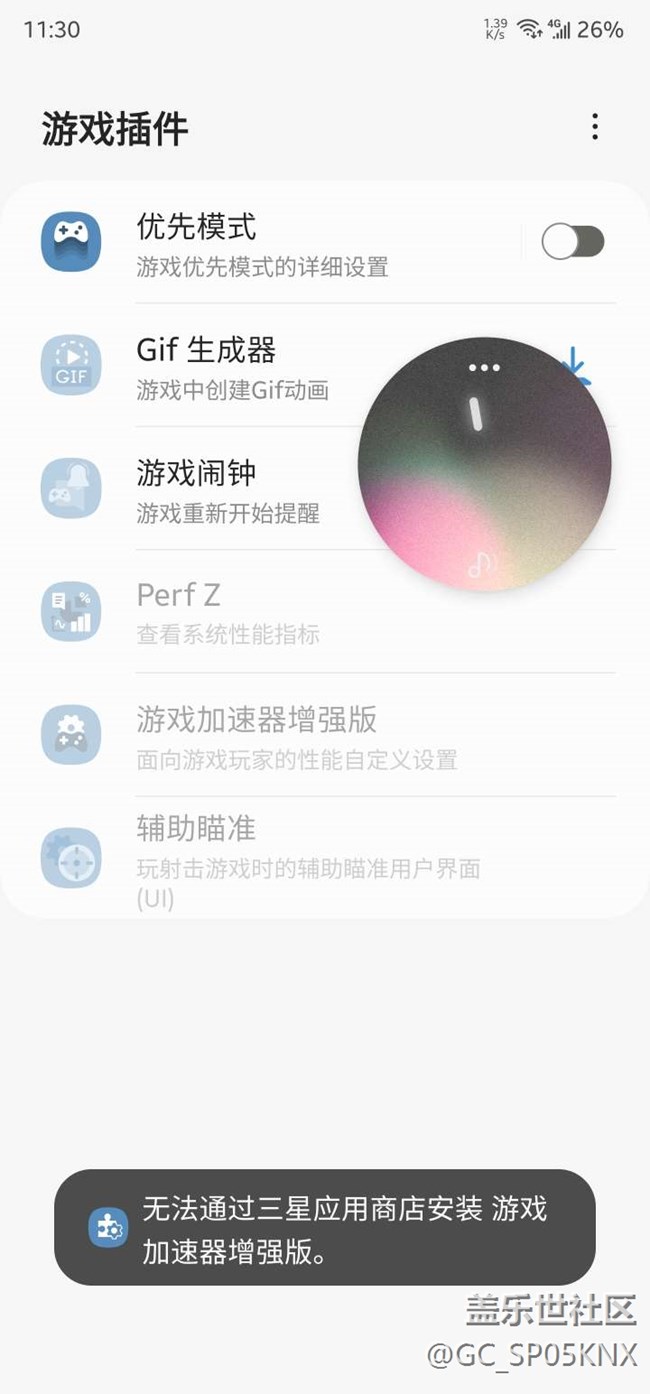Tap the music note on the floating bubble
Viewport: 650px width, 1394px height.
click(483, 566)
